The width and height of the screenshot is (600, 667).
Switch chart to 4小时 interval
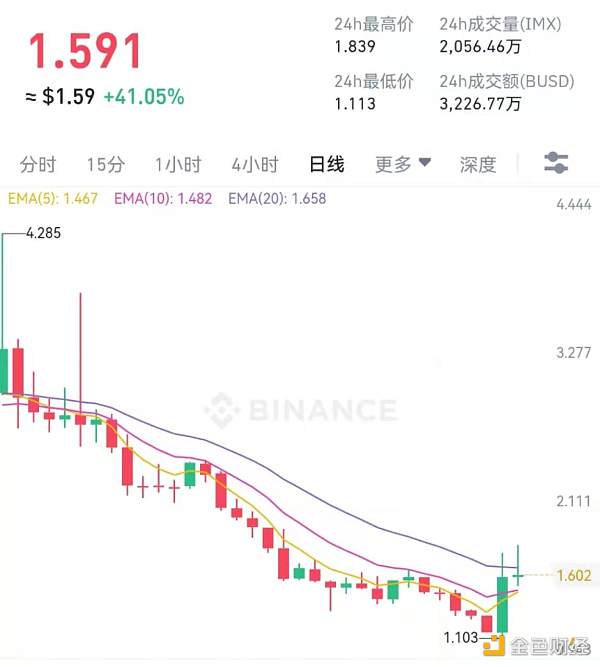(254, 165)
